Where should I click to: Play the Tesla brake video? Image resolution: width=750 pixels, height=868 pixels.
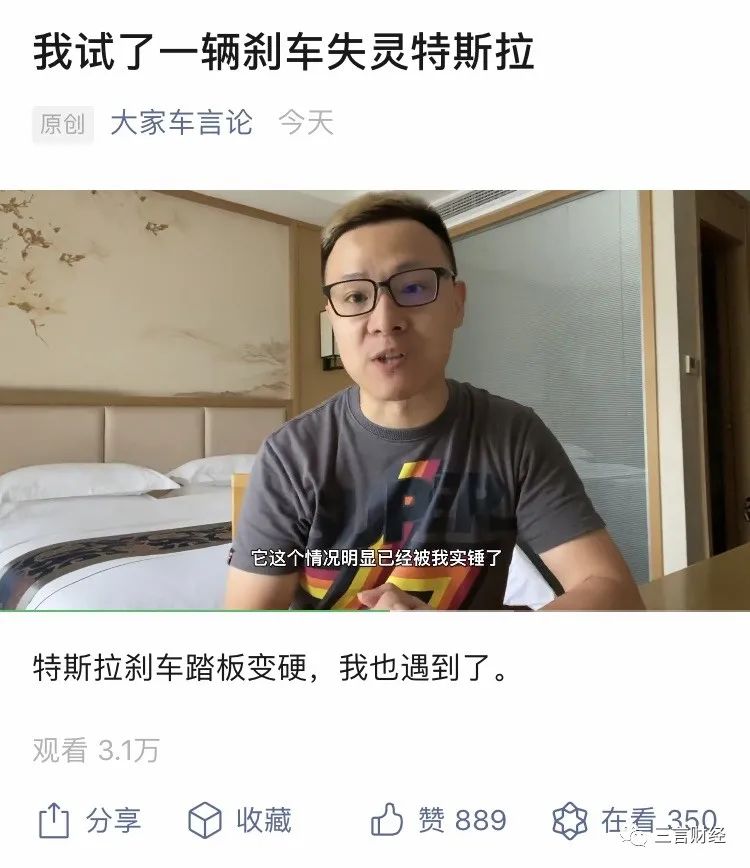[375, 400]
